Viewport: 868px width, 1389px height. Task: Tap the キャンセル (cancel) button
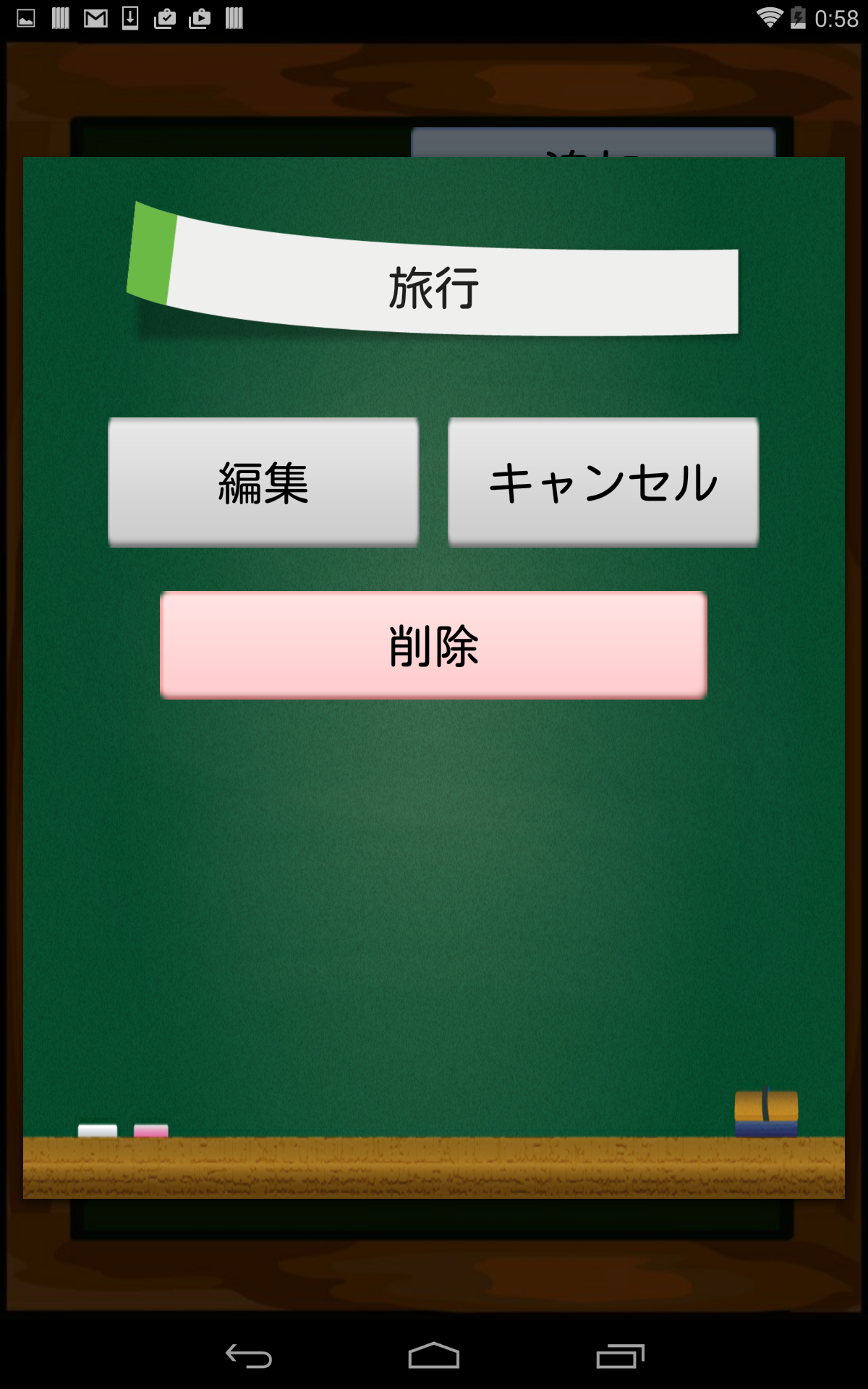click(603, 483)
